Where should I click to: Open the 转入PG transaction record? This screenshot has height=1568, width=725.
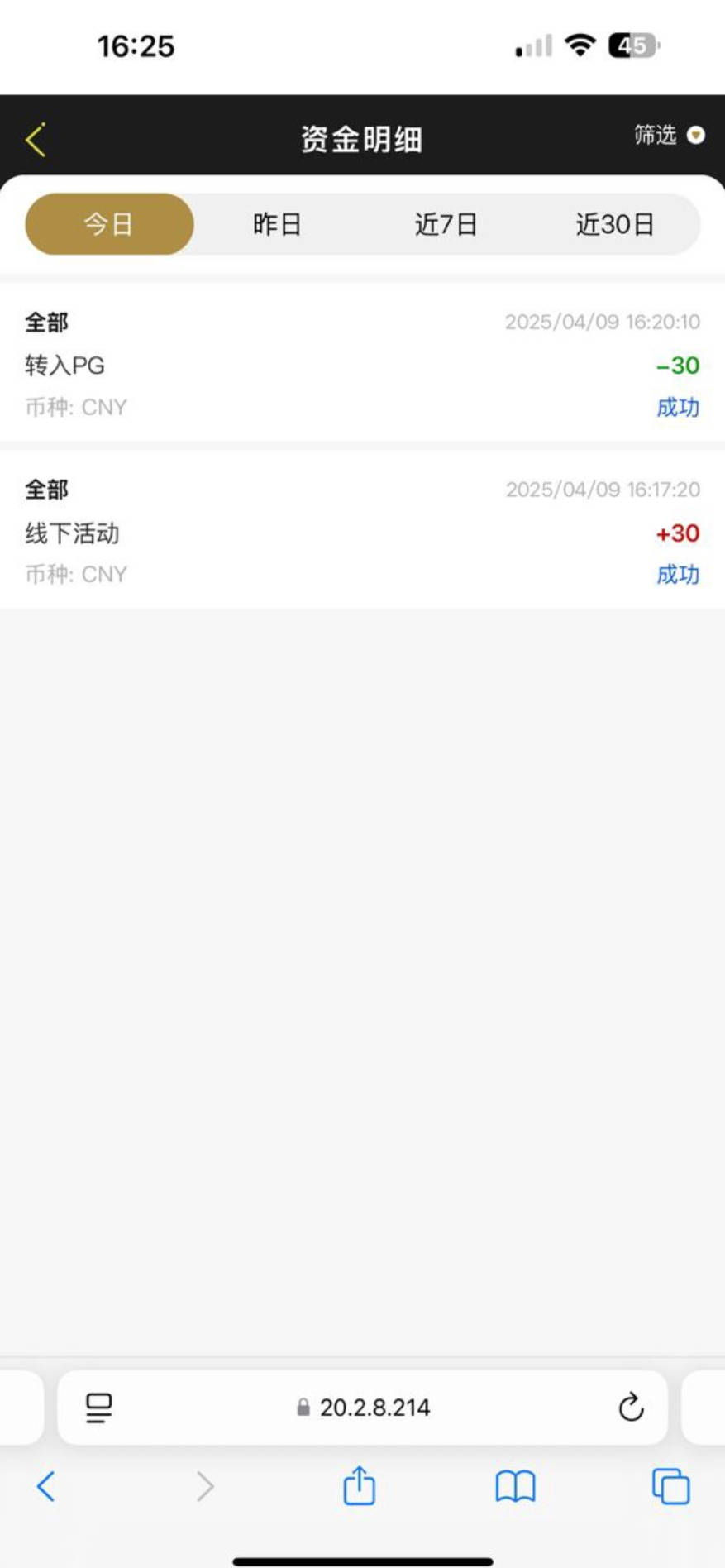(x=362, y=364)
